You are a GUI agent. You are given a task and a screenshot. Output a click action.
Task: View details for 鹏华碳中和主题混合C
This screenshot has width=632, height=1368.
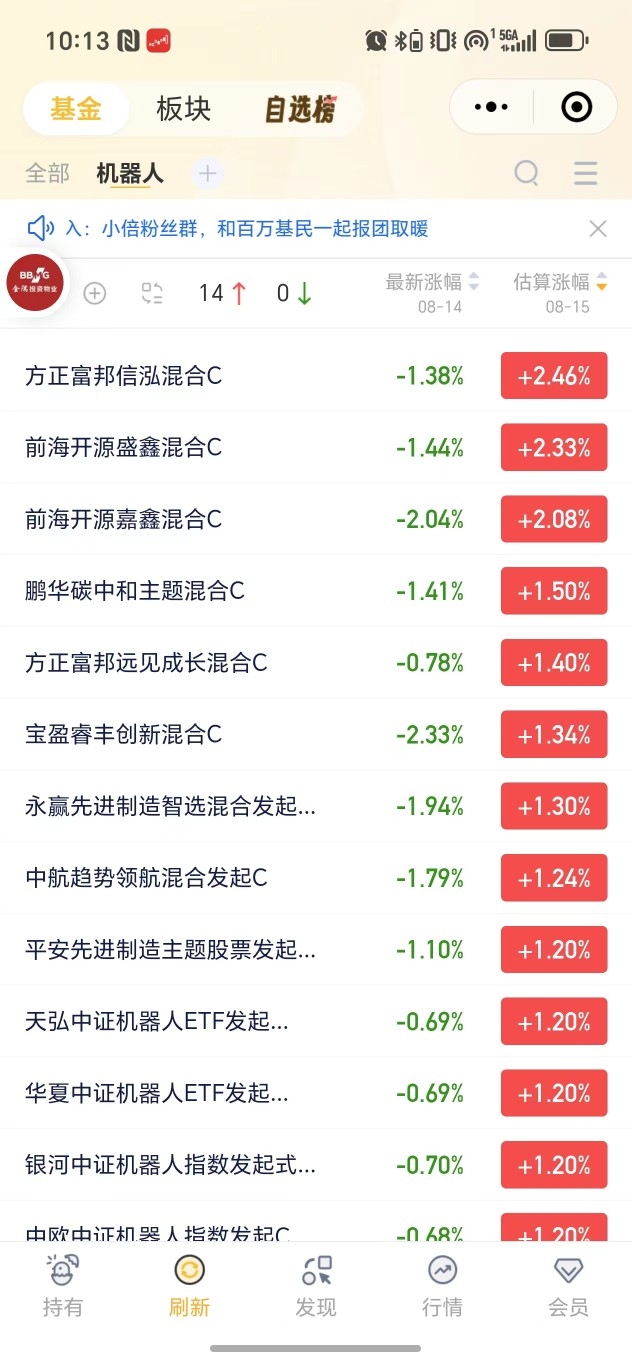[135, 591]
